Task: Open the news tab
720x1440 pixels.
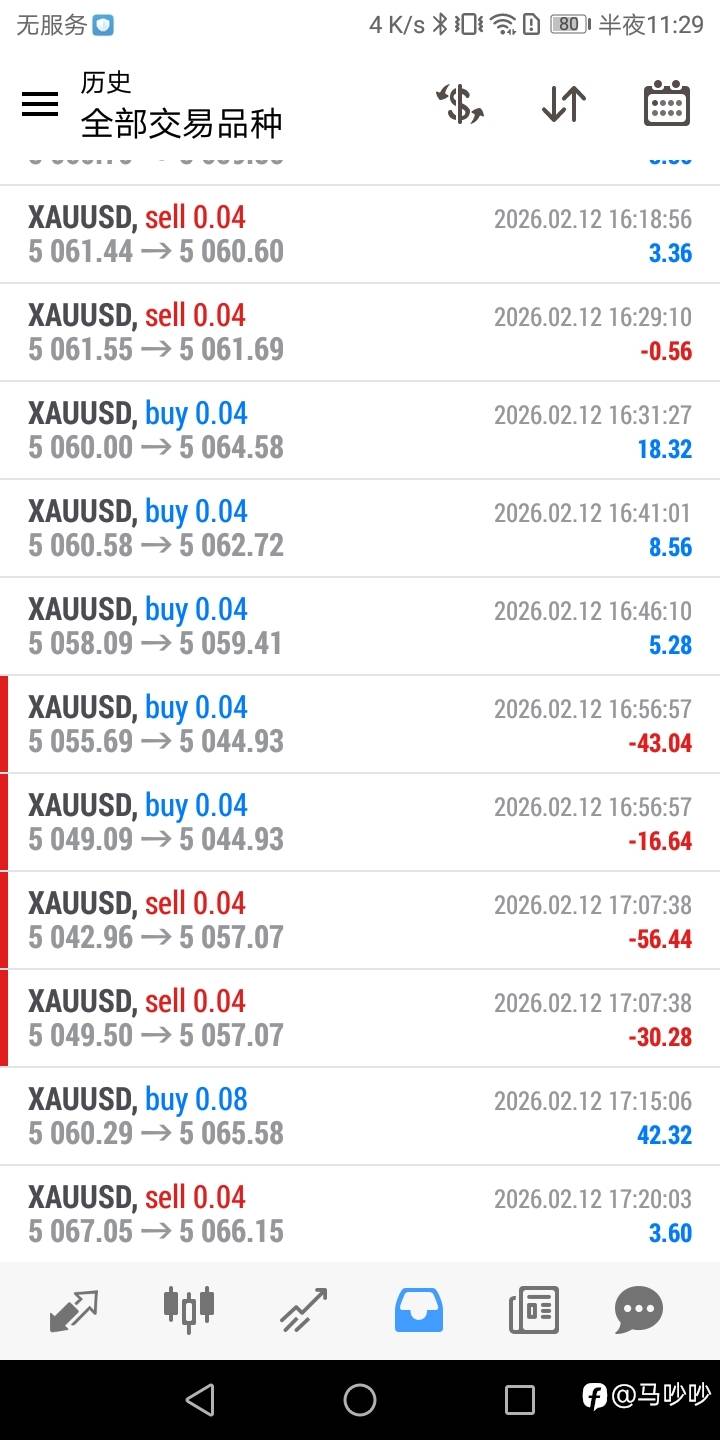Action: coord(533,1310)
